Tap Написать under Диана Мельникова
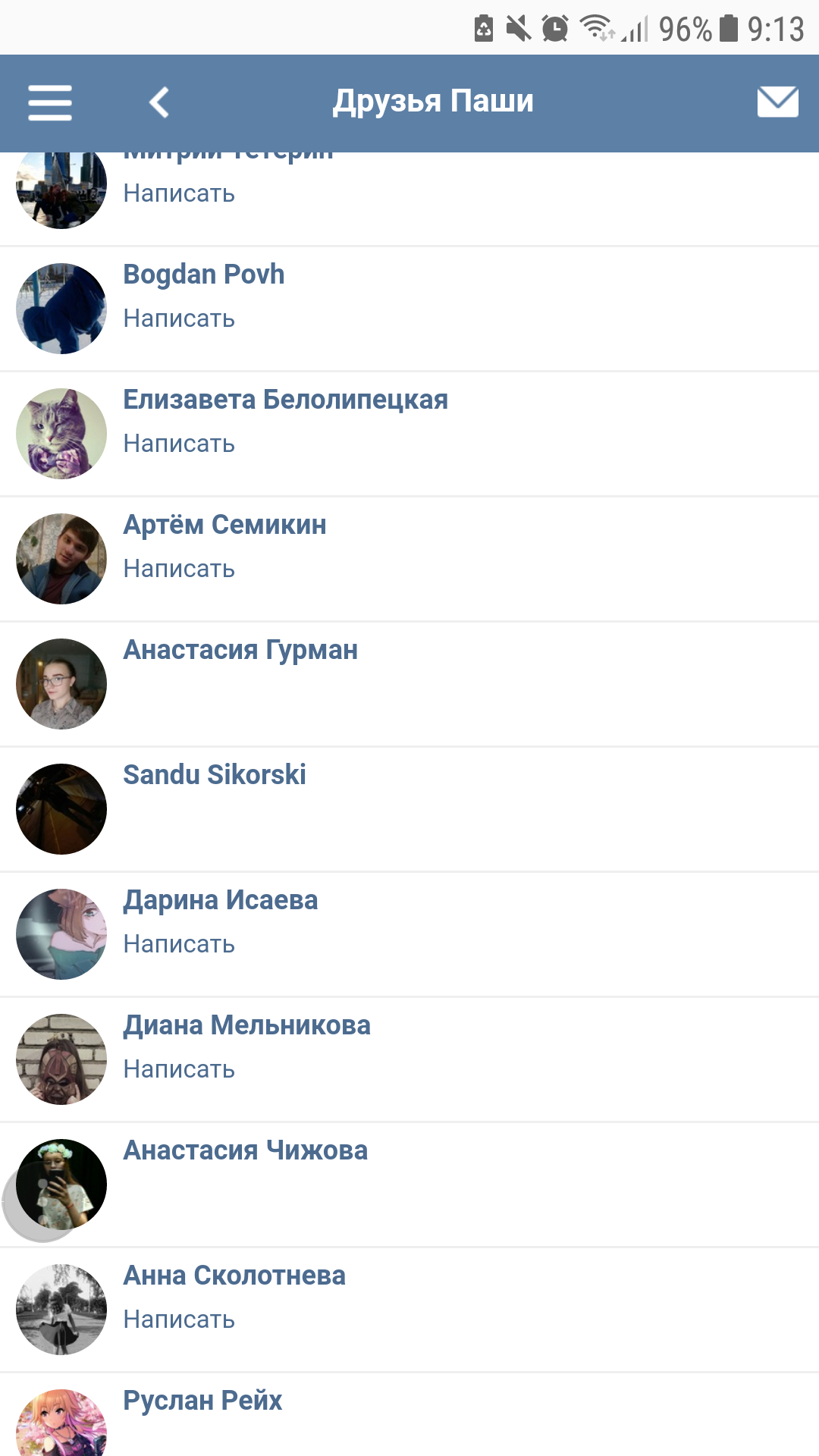Screen dimensions: 819x1456 179,1069
